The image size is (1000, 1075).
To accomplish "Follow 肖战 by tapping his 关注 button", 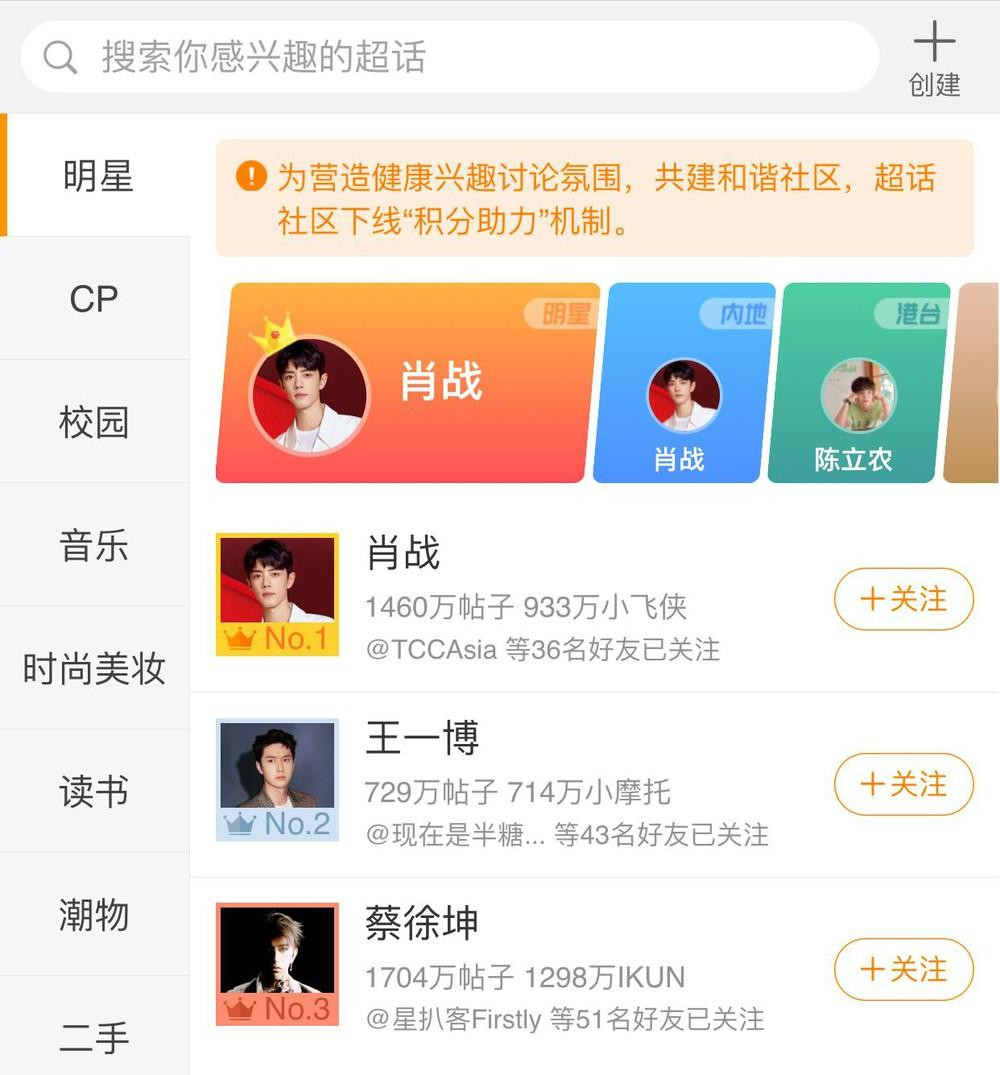I will [903, 600].
